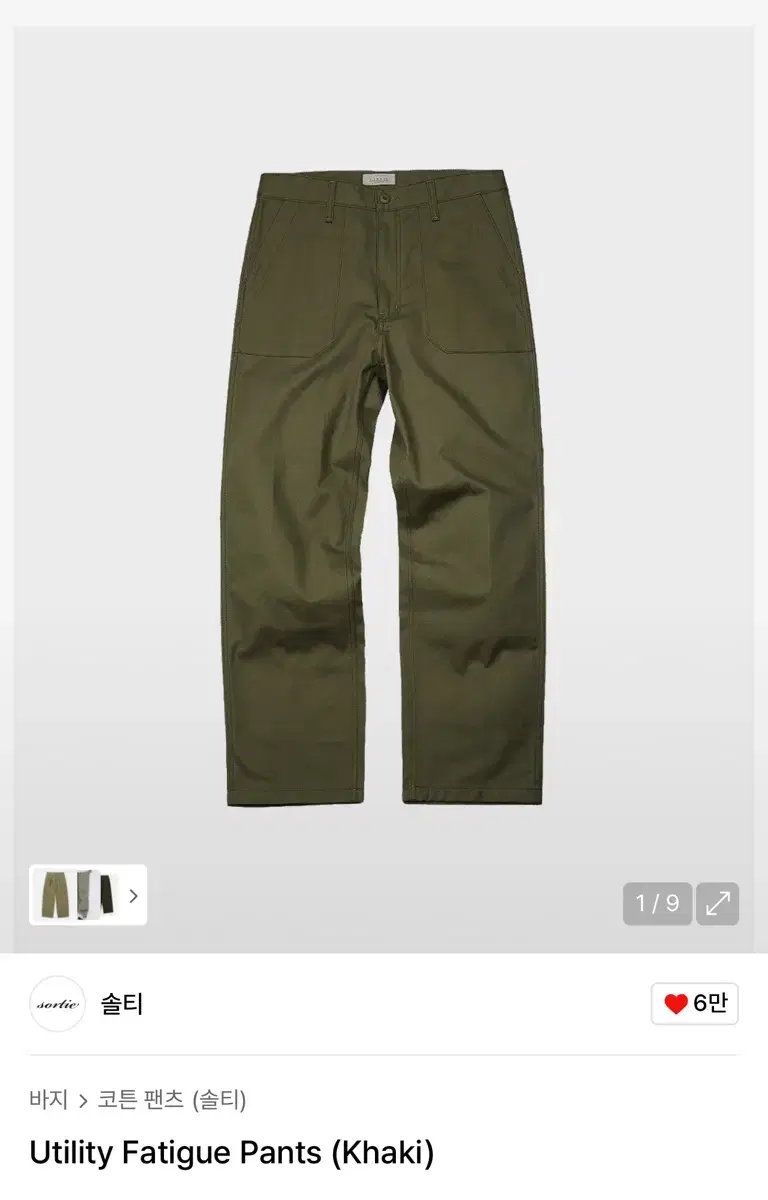Open the 바지 category link
768x1200 pixels.
pyautogui.click(x=47, y=1100)
